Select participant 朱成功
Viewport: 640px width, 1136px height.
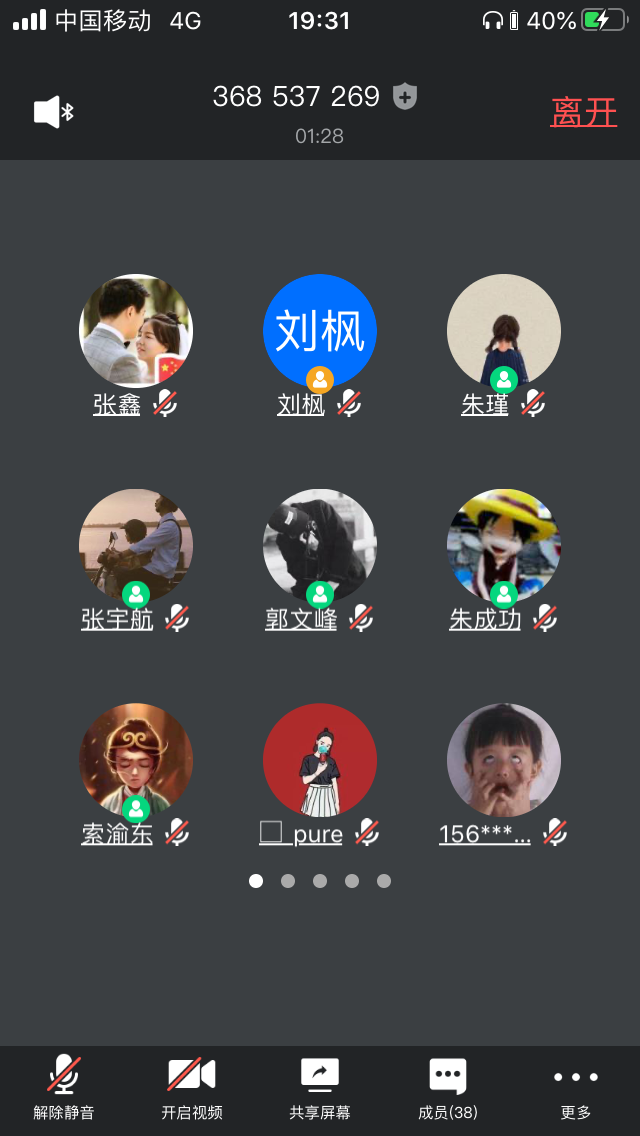[x=504, y=546]
